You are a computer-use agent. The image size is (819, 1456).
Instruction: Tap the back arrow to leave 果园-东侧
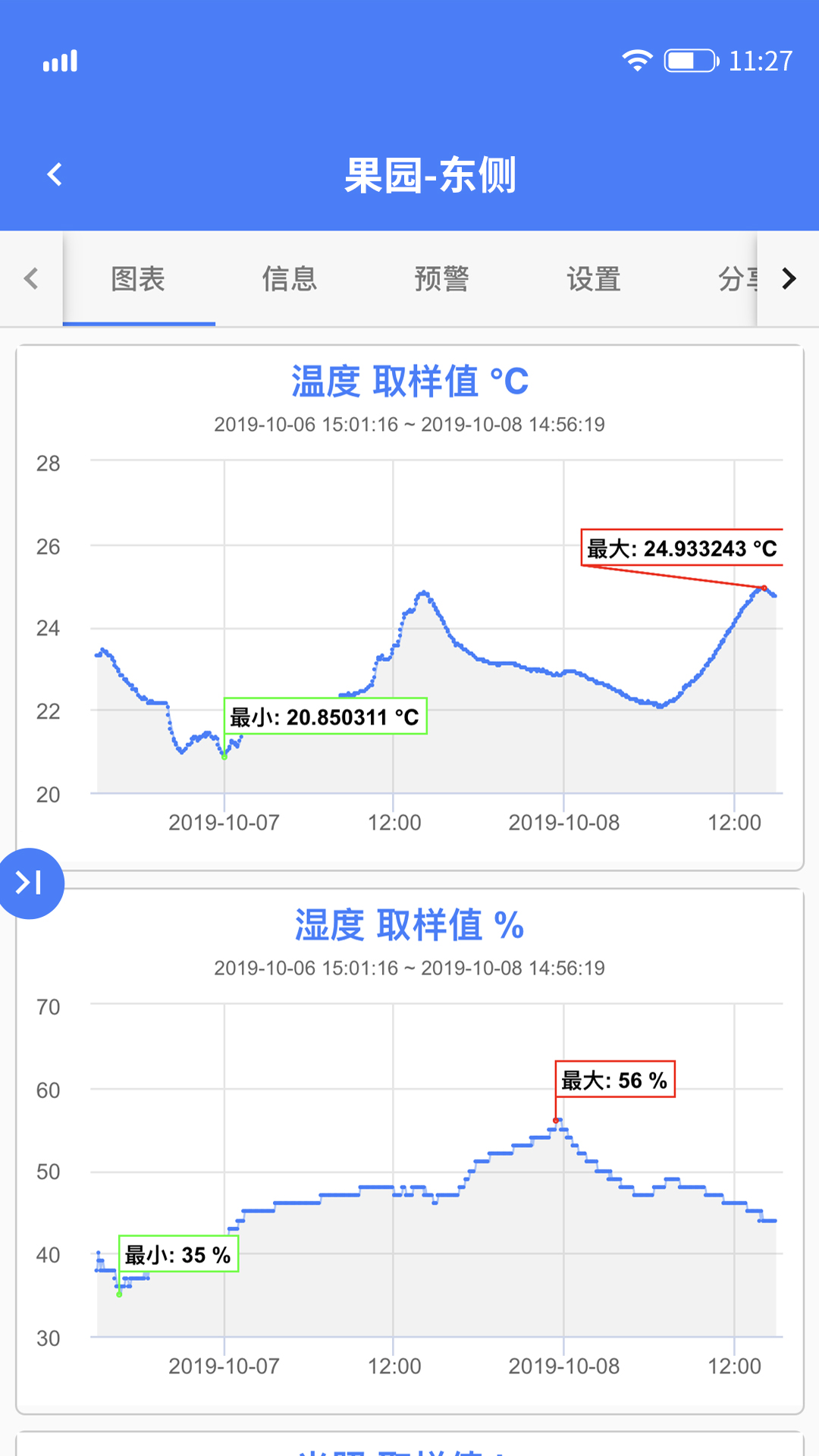[54, 173]
